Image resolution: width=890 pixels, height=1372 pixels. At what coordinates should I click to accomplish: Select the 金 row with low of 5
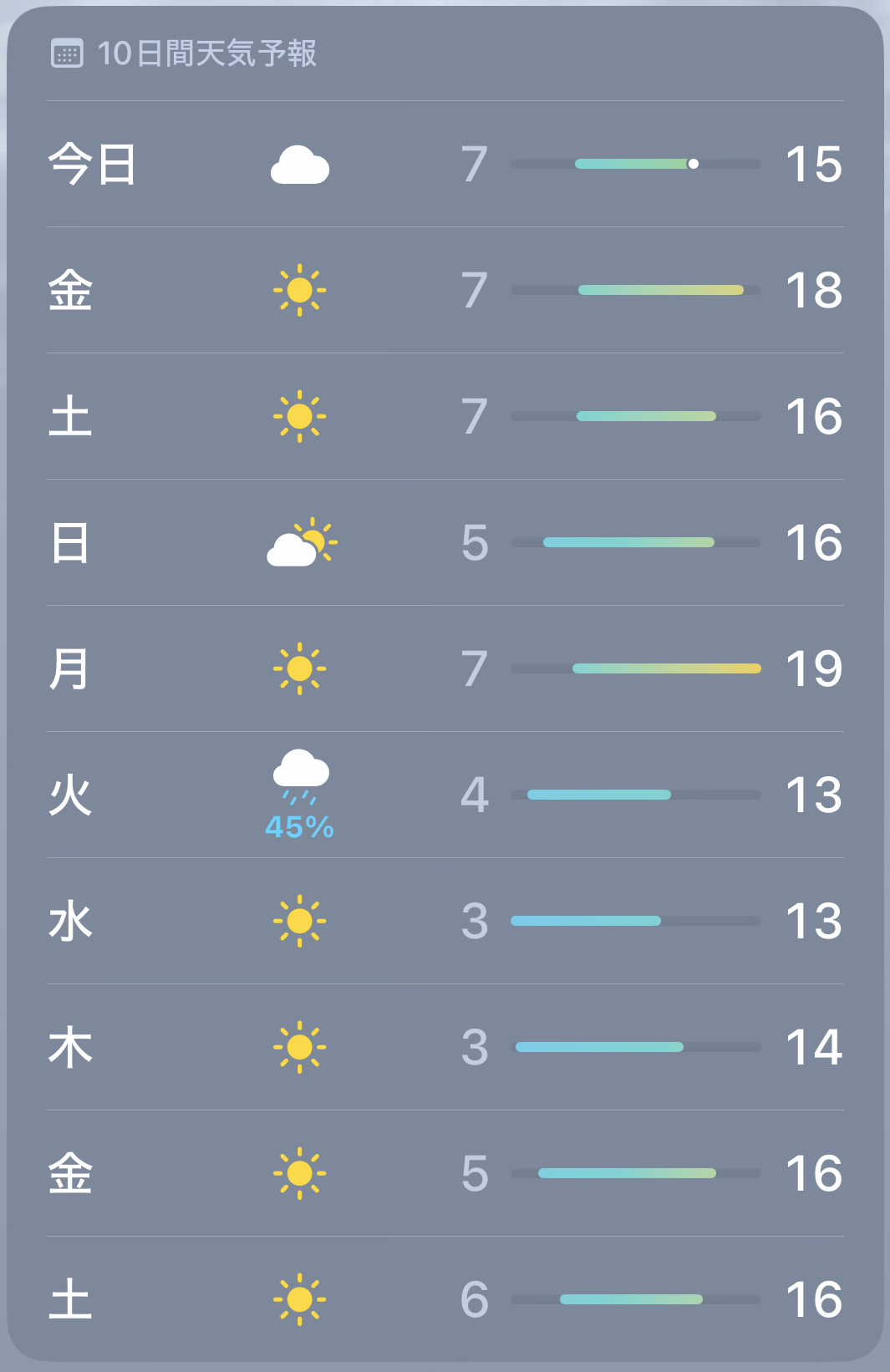(445, 1173)
